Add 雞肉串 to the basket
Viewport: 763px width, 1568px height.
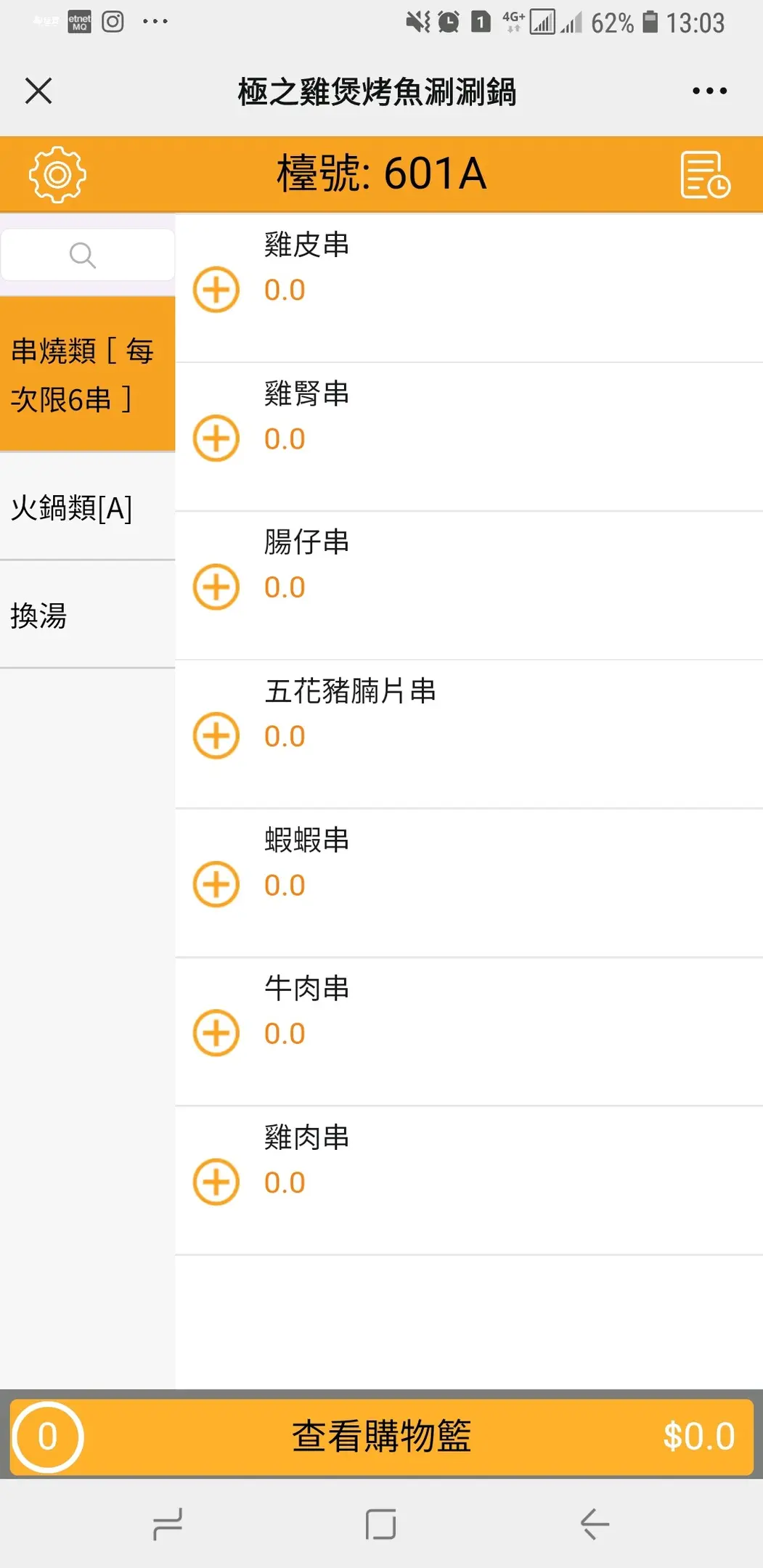tap(216, 1182)
